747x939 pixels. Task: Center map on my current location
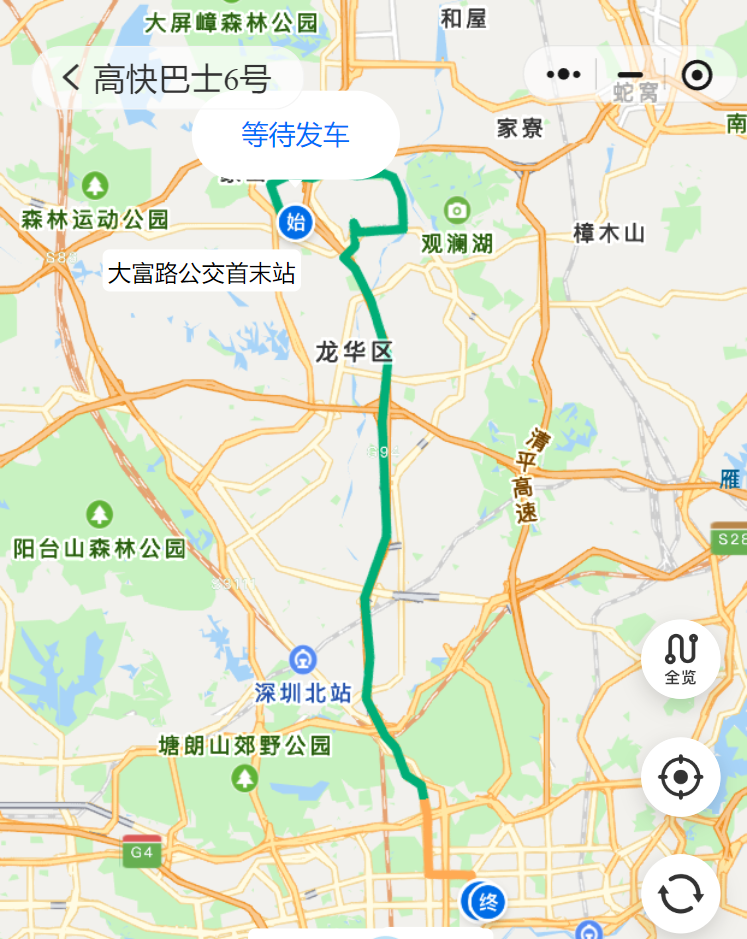680,777
